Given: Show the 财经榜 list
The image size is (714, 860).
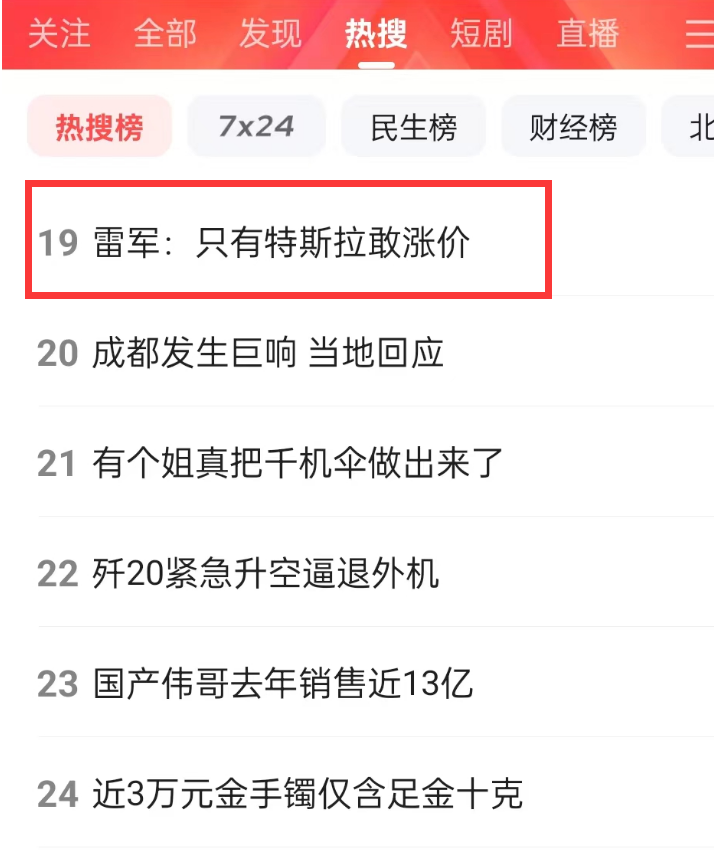Looking at the screenshot, I should point(573,127).
